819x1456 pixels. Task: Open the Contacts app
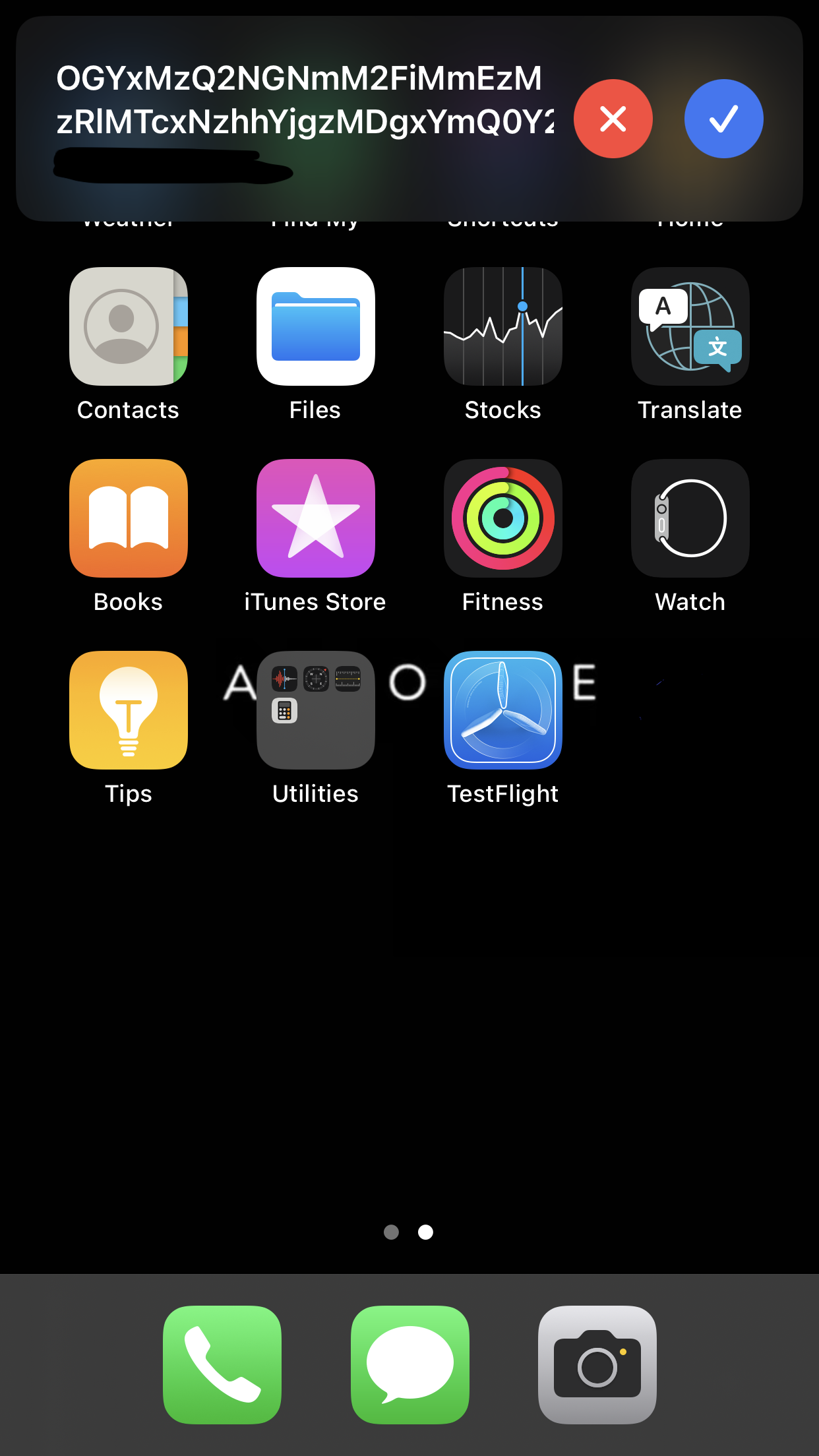coord(128,326)
